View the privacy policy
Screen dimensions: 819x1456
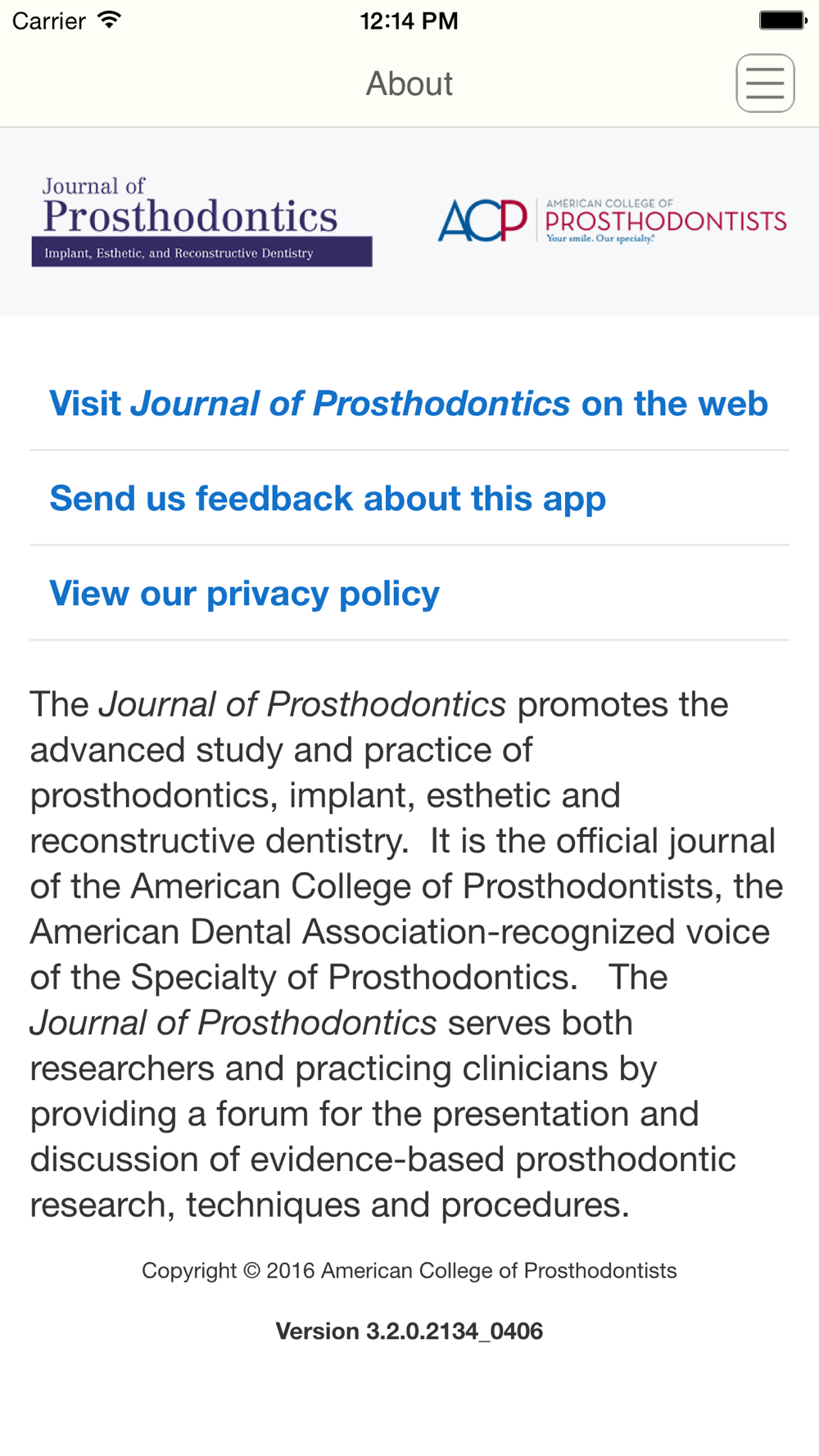pos(409,594)
